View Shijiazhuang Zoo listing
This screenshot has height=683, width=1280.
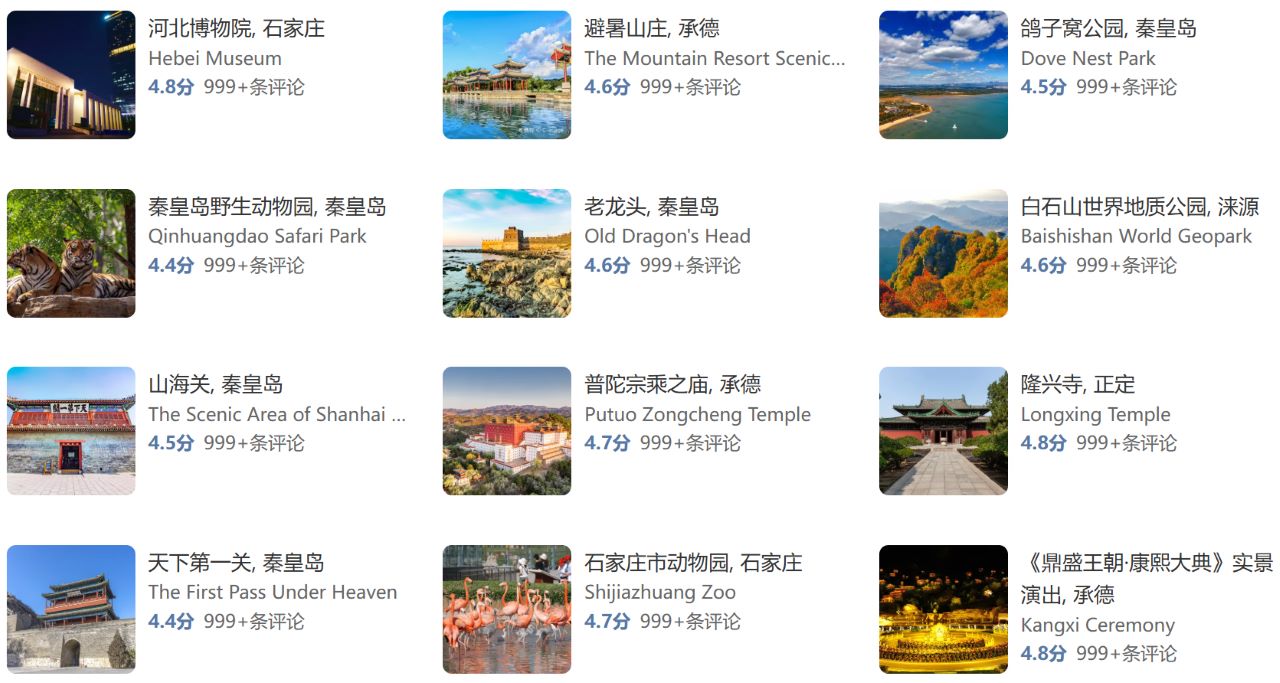click(693, 563)
